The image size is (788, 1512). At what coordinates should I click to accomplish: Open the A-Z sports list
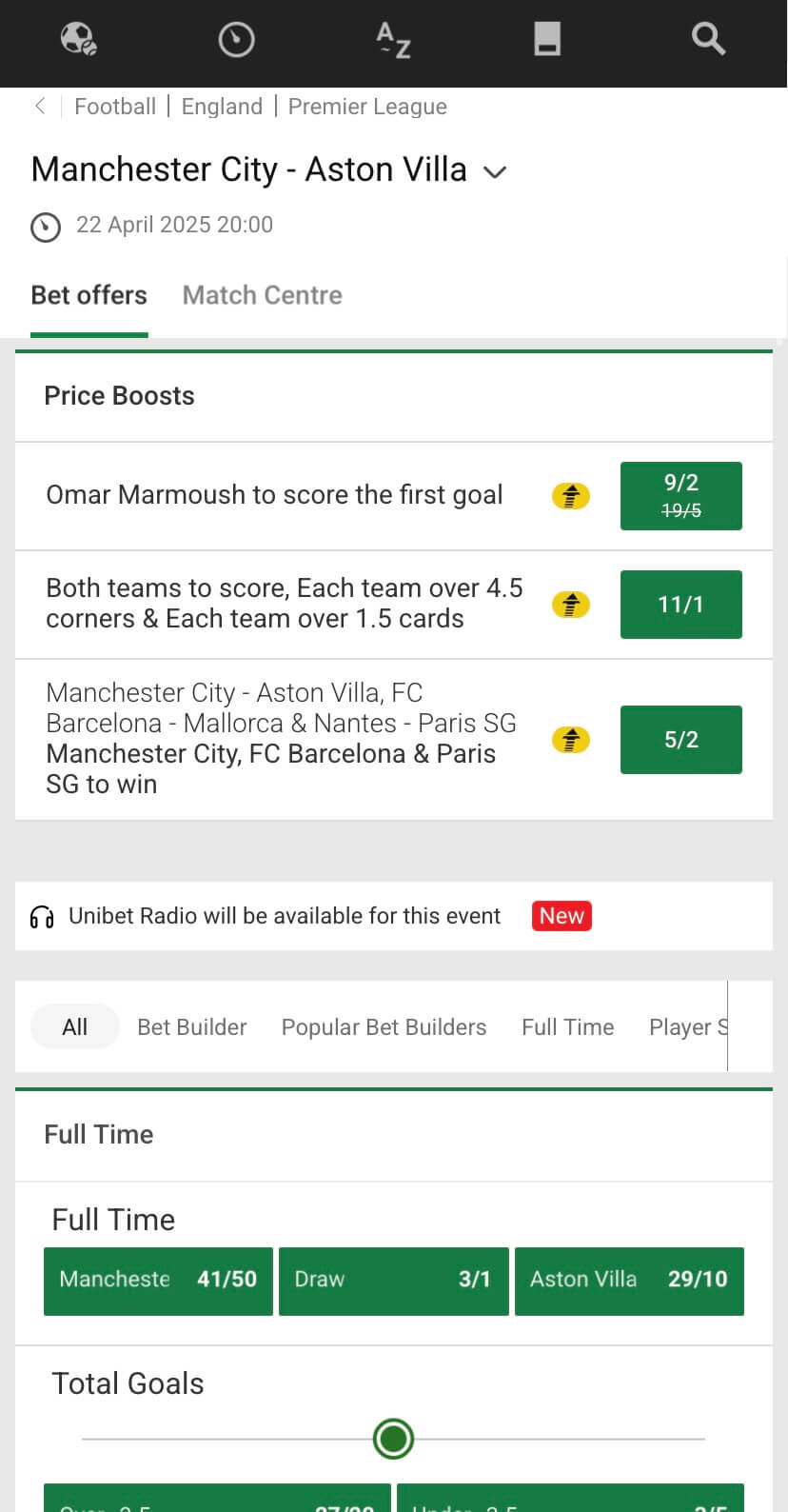(393, 40)
